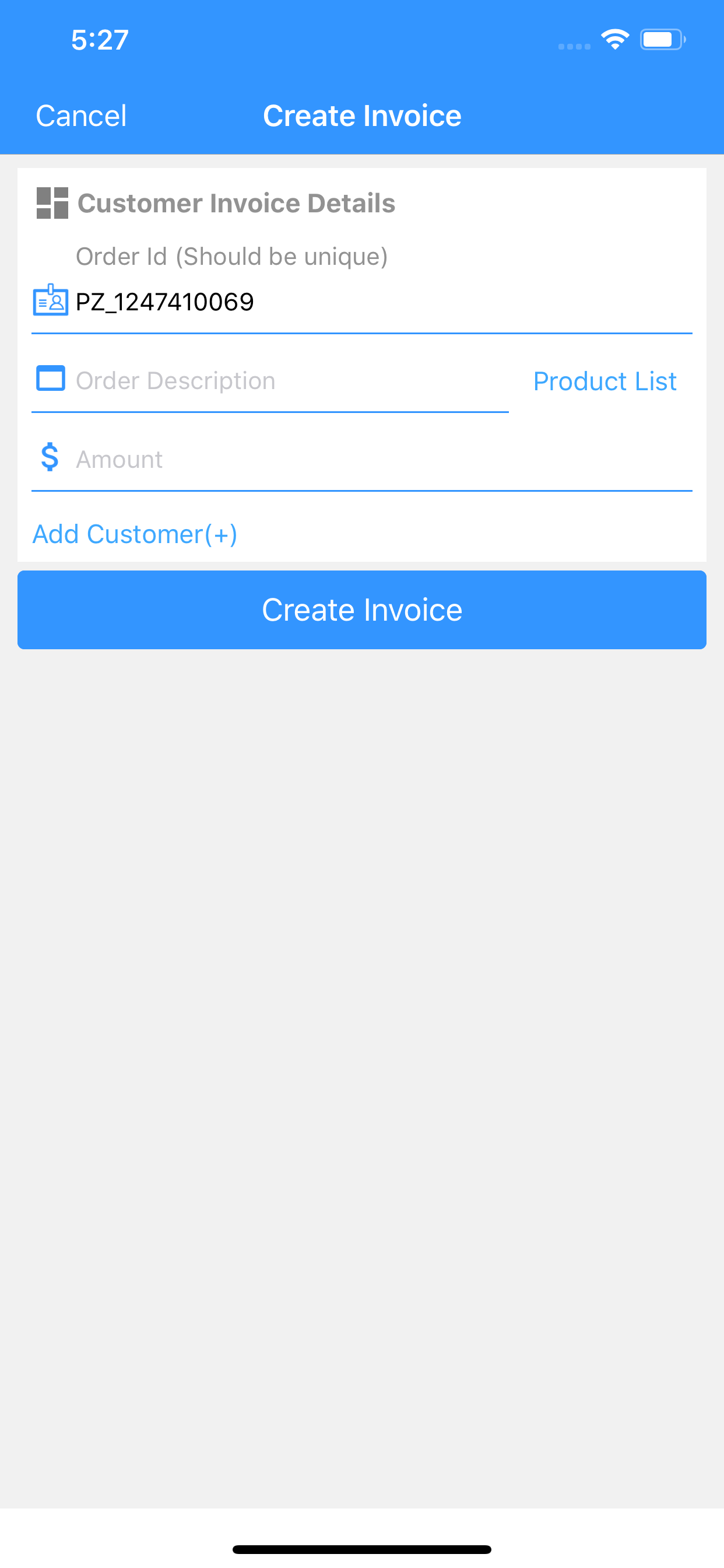This screenshot has height=1568, width=724.
Task: Select Add Customer(+) to add a customer
Action: [135, 533]
